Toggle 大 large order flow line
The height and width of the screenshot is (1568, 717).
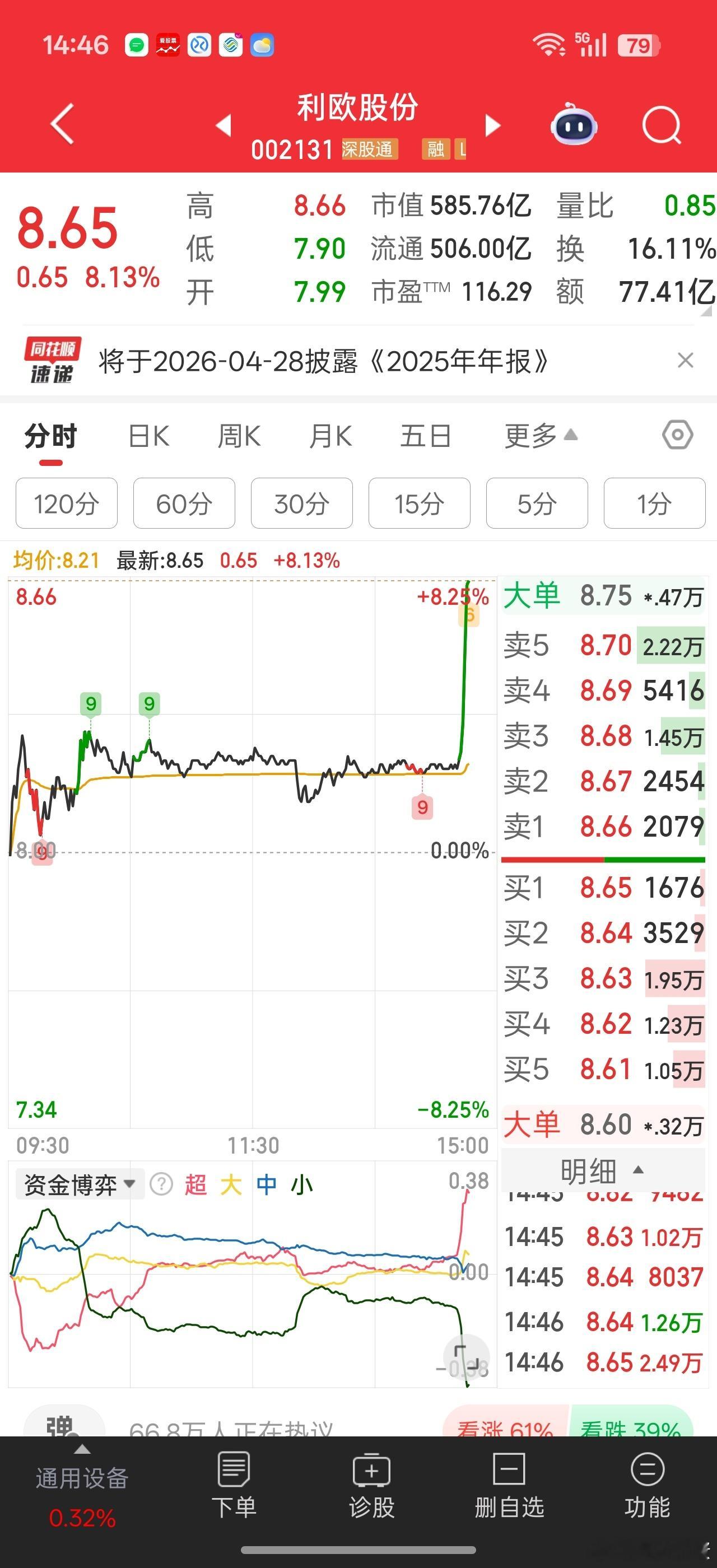tap(232, 1183)
